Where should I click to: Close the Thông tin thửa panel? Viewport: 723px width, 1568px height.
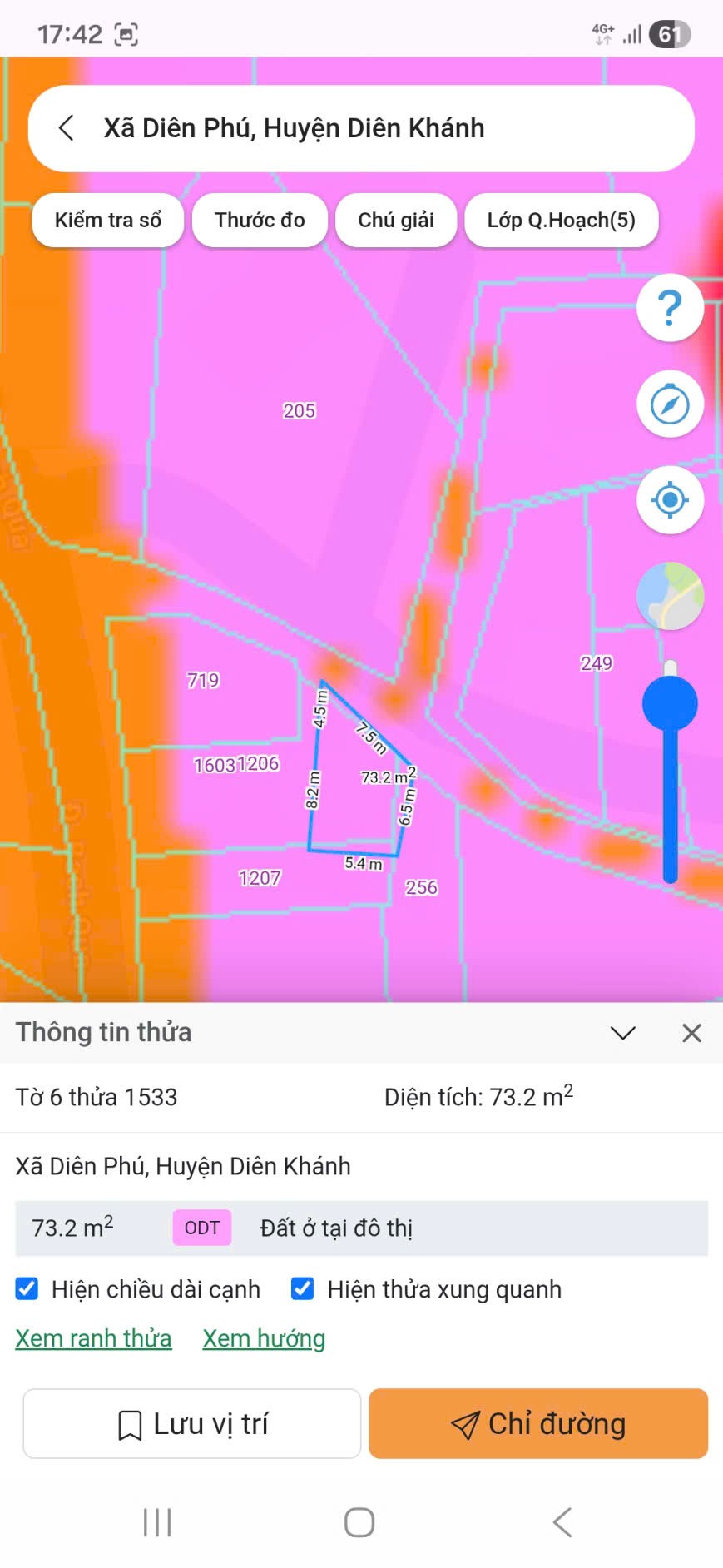coord(691,1033)
